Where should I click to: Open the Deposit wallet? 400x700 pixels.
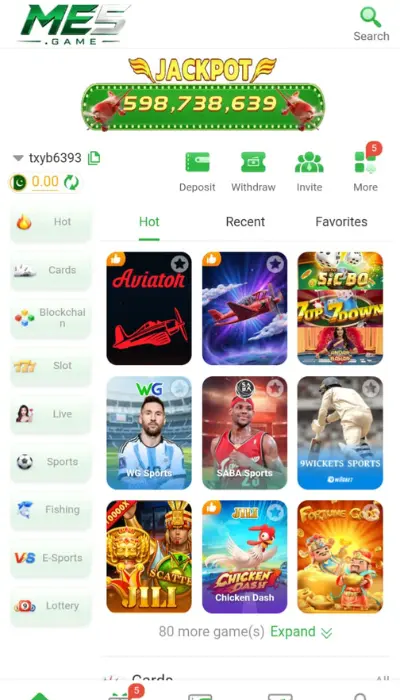click(x=197, y=172)
